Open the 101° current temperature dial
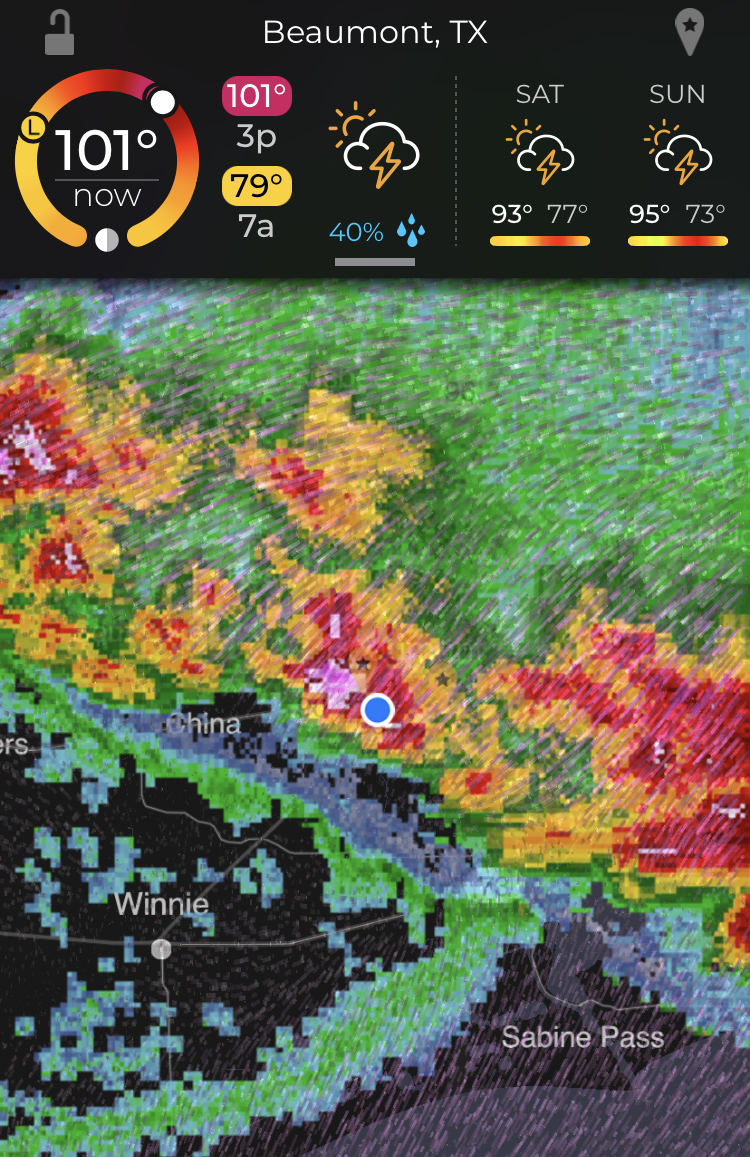This screenshot has width=750, height=1157. [107, 160]
